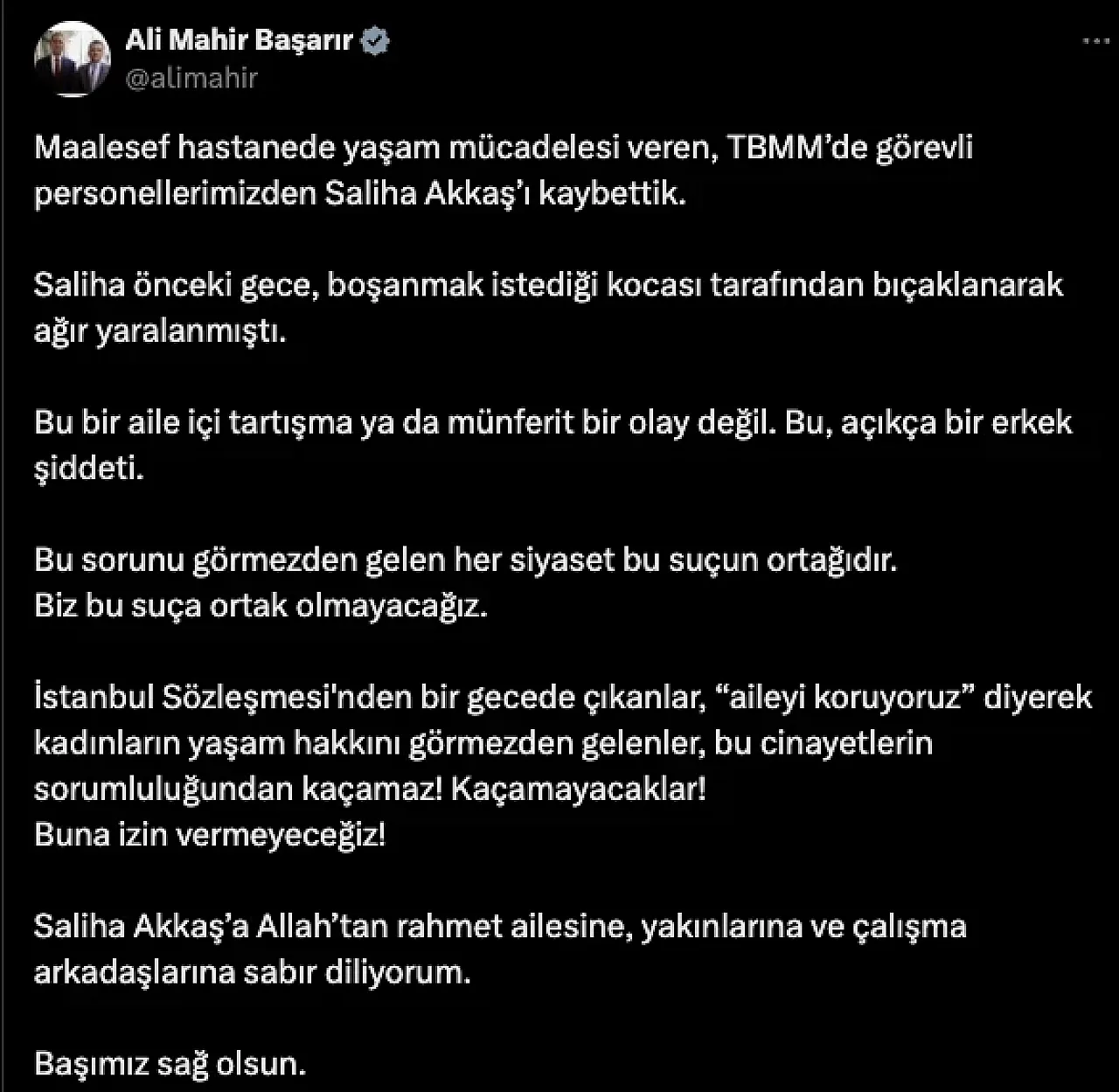Open Ali Mahir Başarır's profile picture
1119x1092 pixels.
(72, 59)
